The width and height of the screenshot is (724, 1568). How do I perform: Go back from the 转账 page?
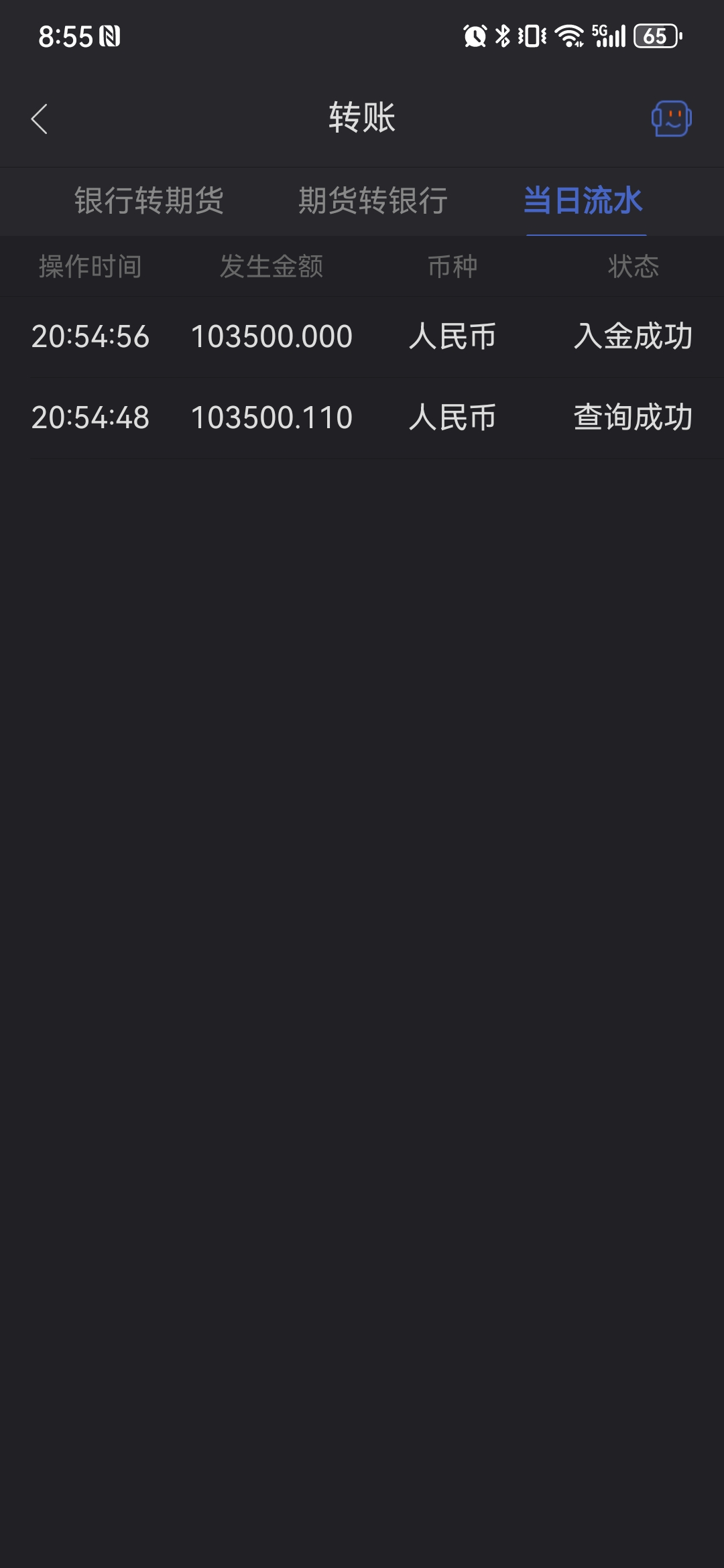click(40, 119)
